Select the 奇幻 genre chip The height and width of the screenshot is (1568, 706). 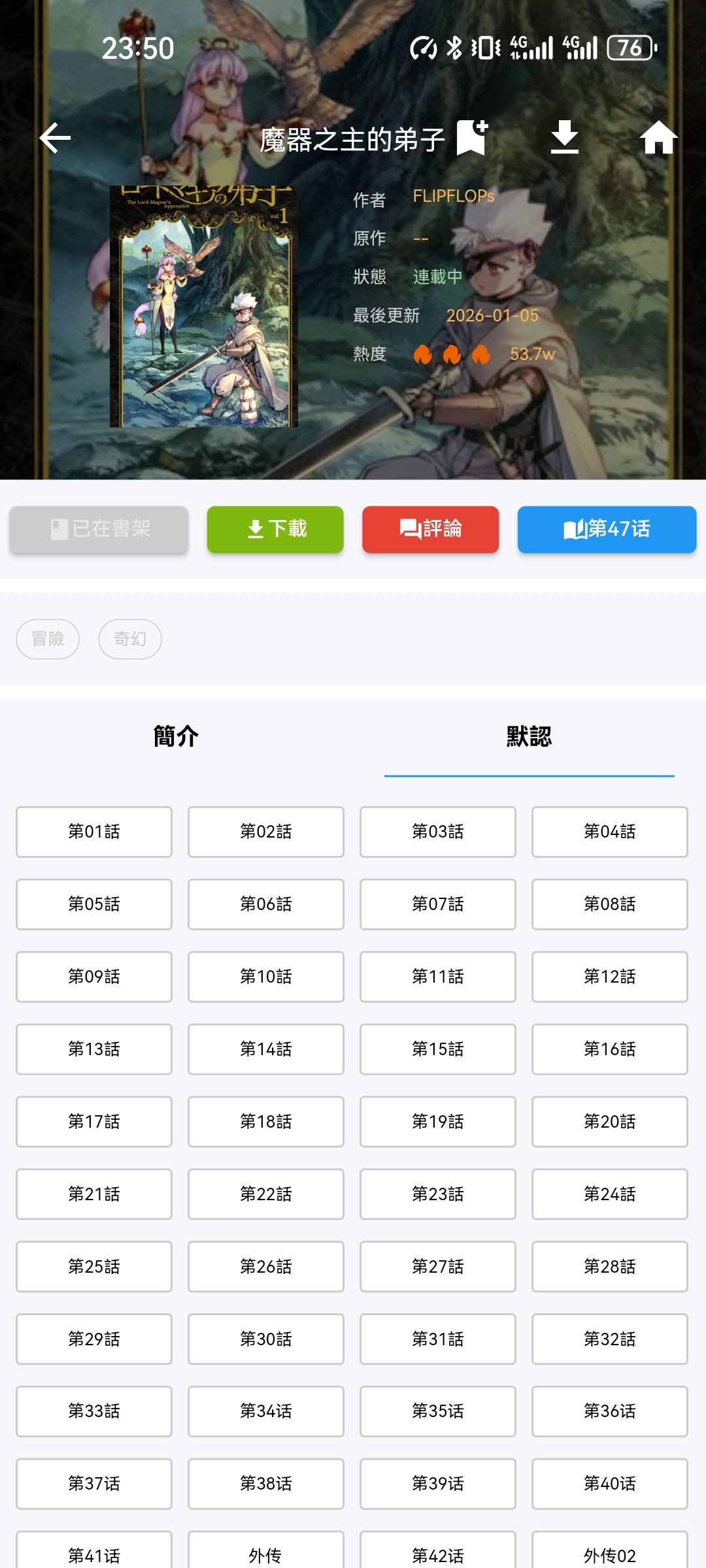130,639
